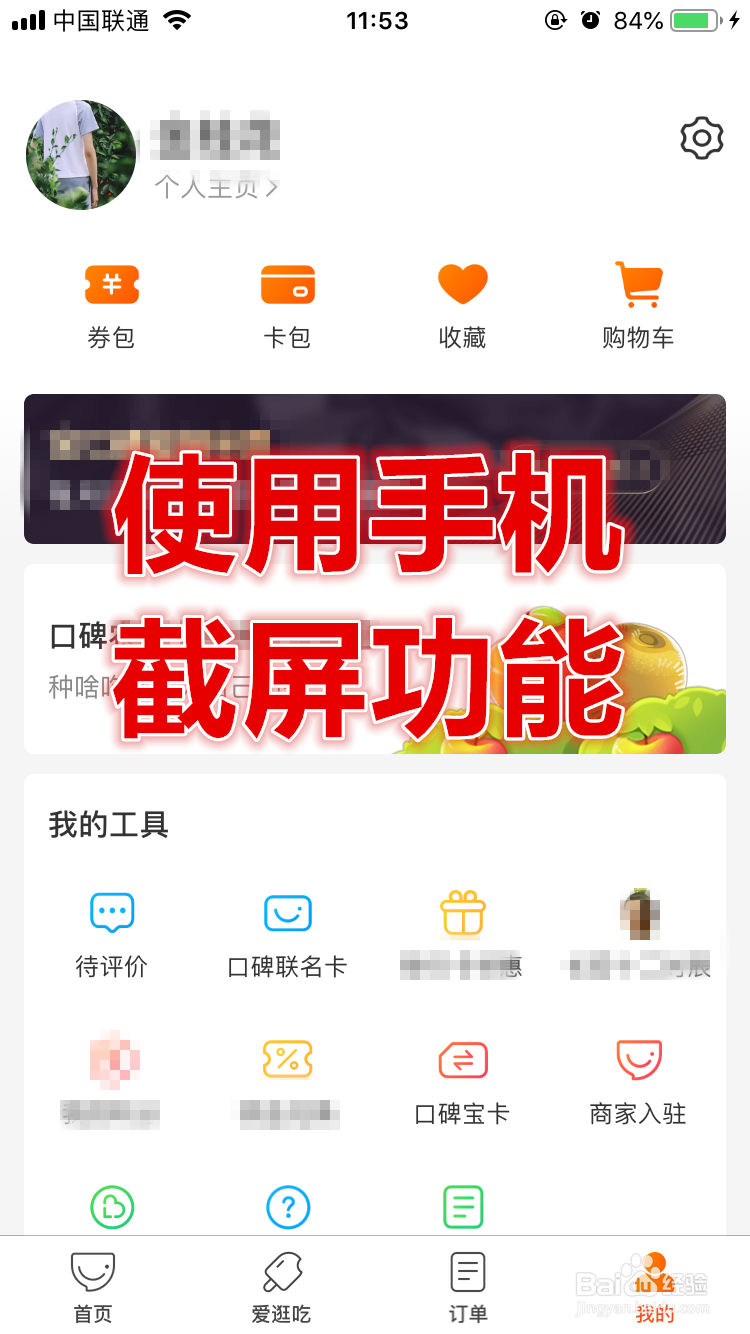The image size is (750, 1334).
Task: Tap the profile avatar photo
Action: tap(80, 155)
